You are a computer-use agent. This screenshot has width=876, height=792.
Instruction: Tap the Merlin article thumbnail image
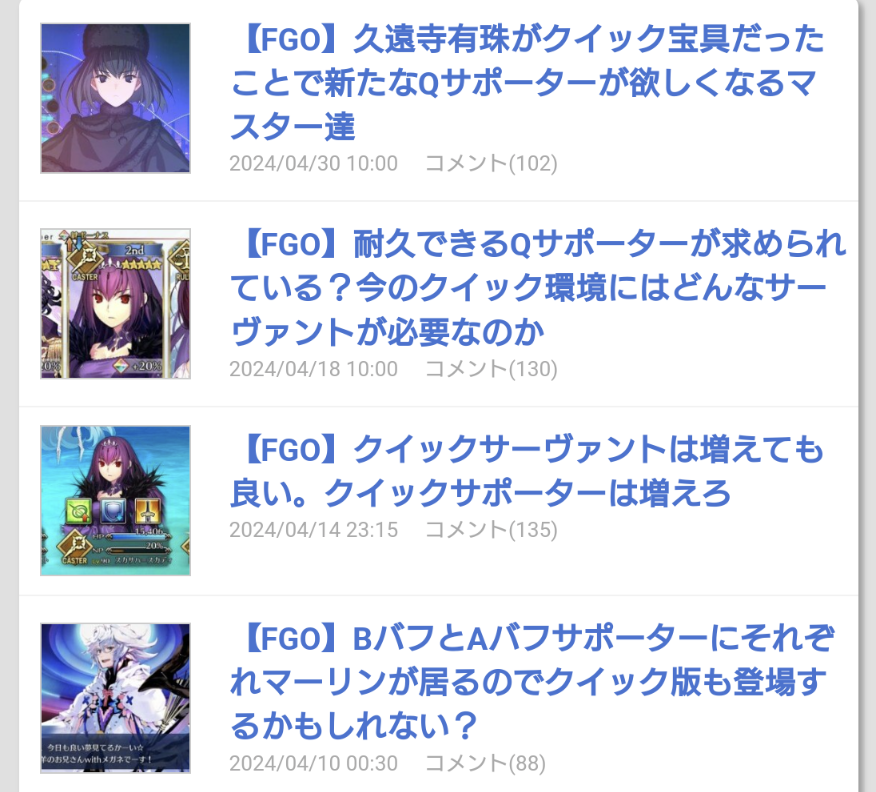[116, 697]
